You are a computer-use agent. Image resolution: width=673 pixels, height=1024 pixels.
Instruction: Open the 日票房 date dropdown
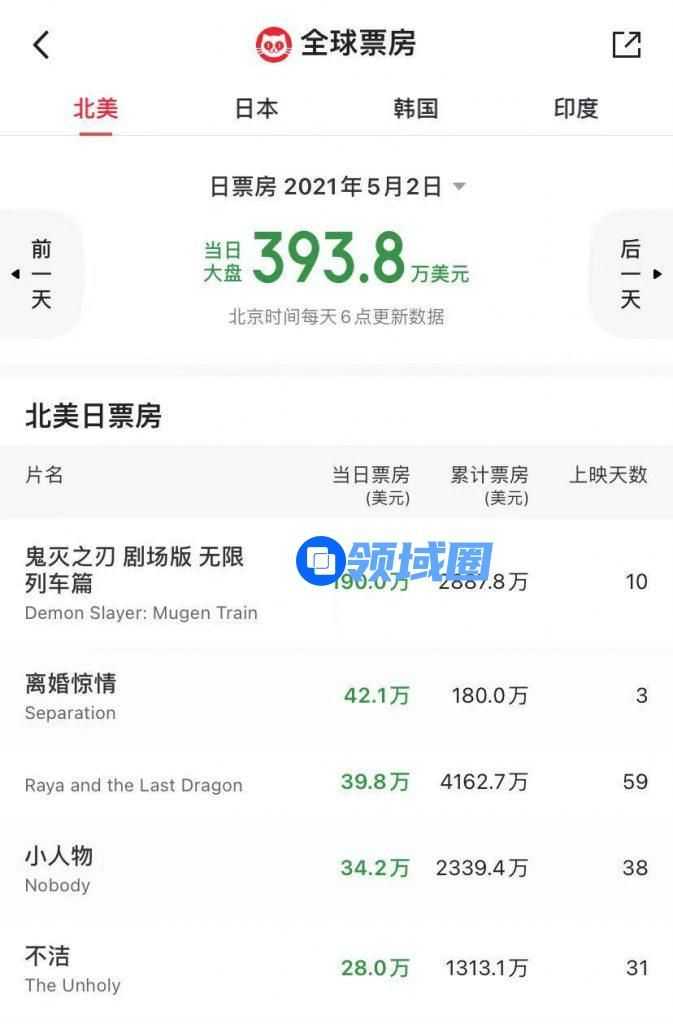pyautogui.click(x=337, y=187)
